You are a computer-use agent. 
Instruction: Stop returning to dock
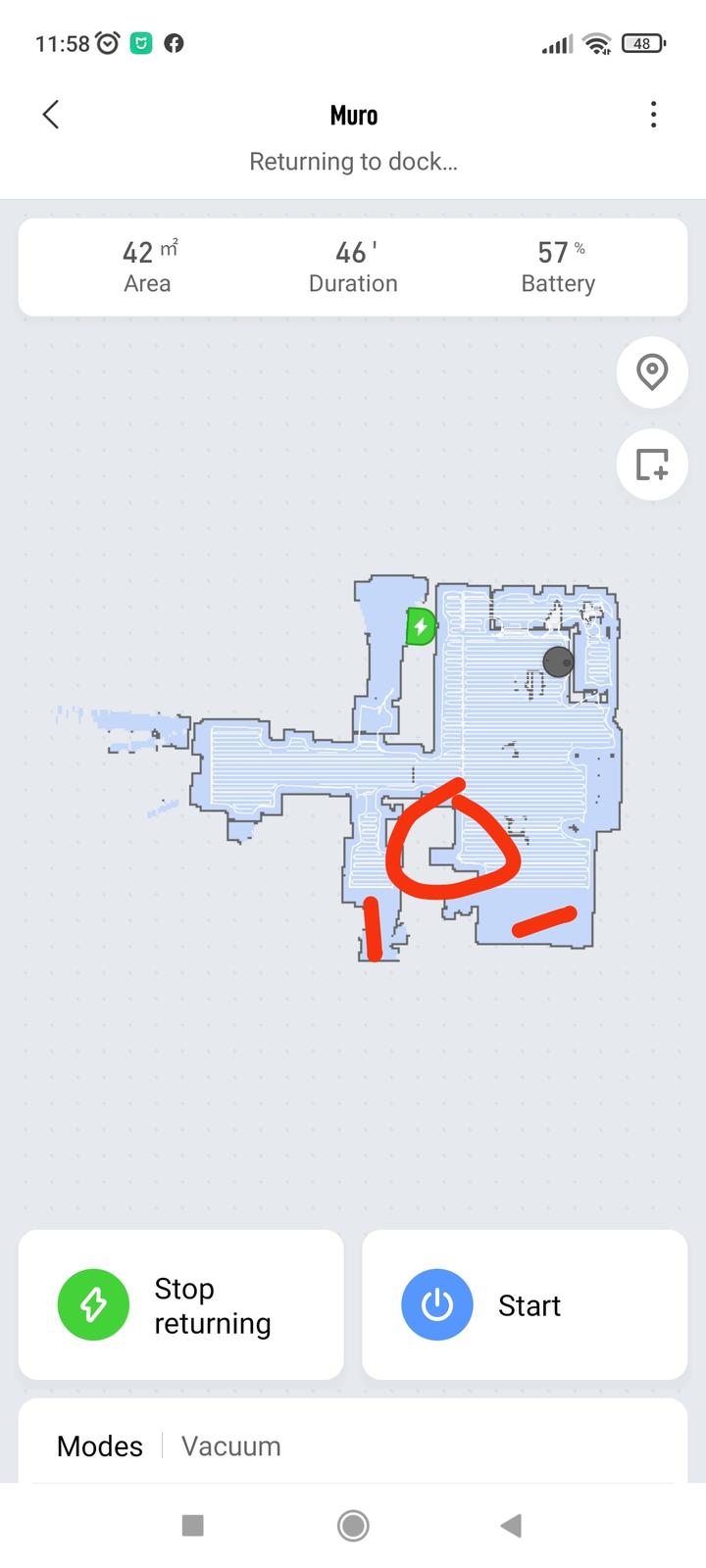click(181, 1304)
